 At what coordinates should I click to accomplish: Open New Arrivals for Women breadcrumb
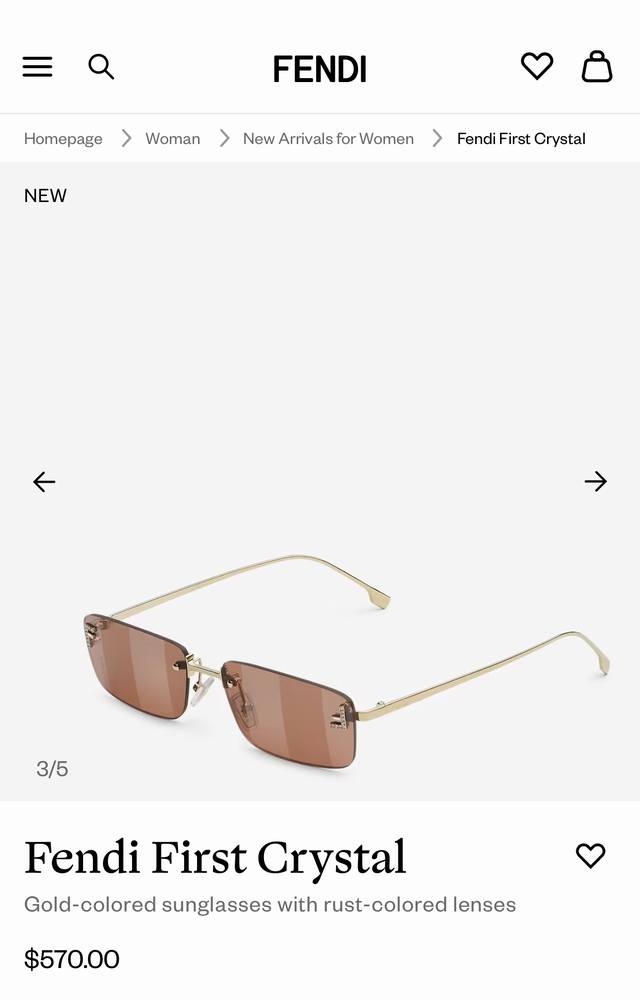tap(328, 139)
